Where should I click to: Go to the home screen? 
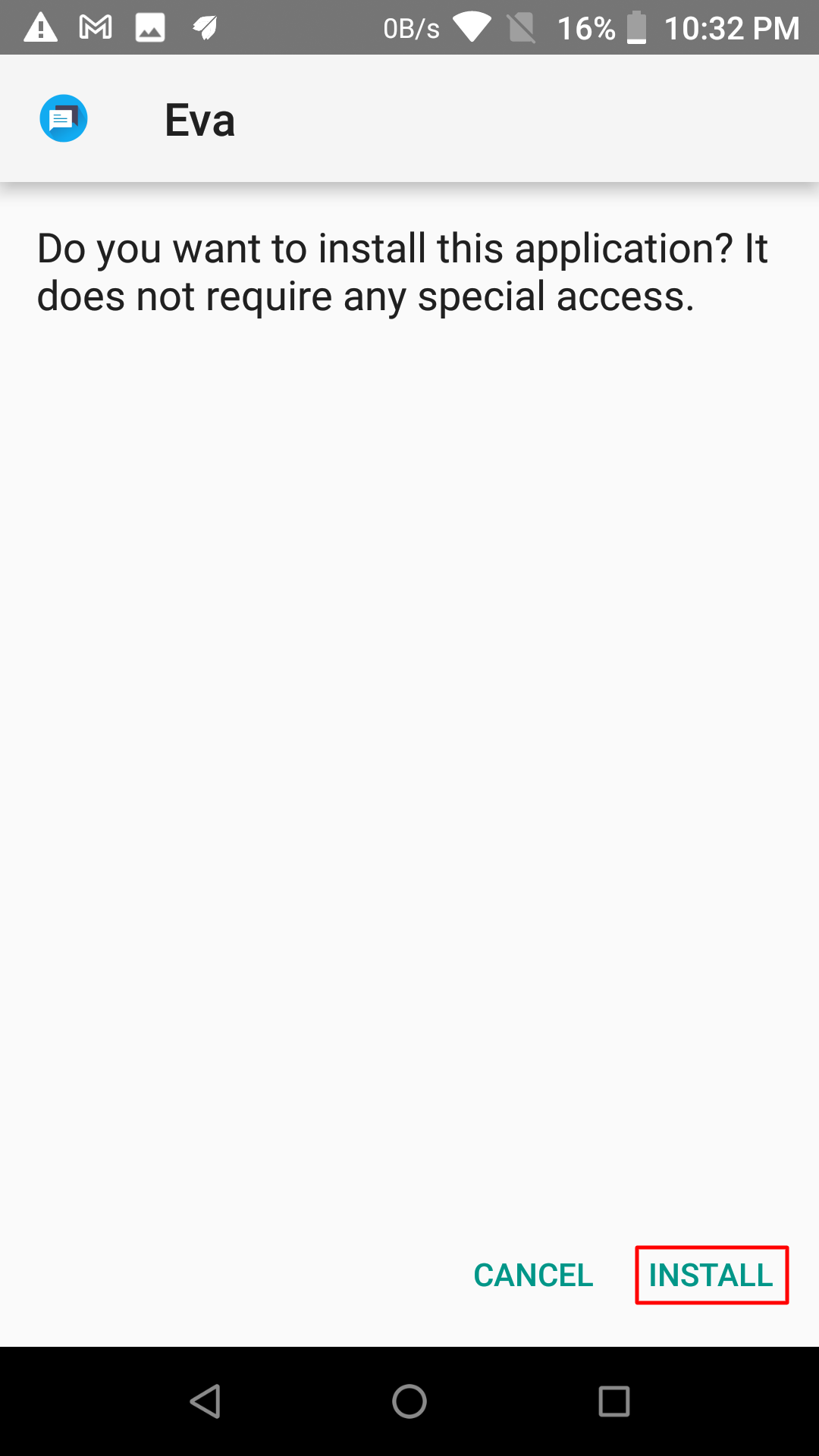point(409,1401)
